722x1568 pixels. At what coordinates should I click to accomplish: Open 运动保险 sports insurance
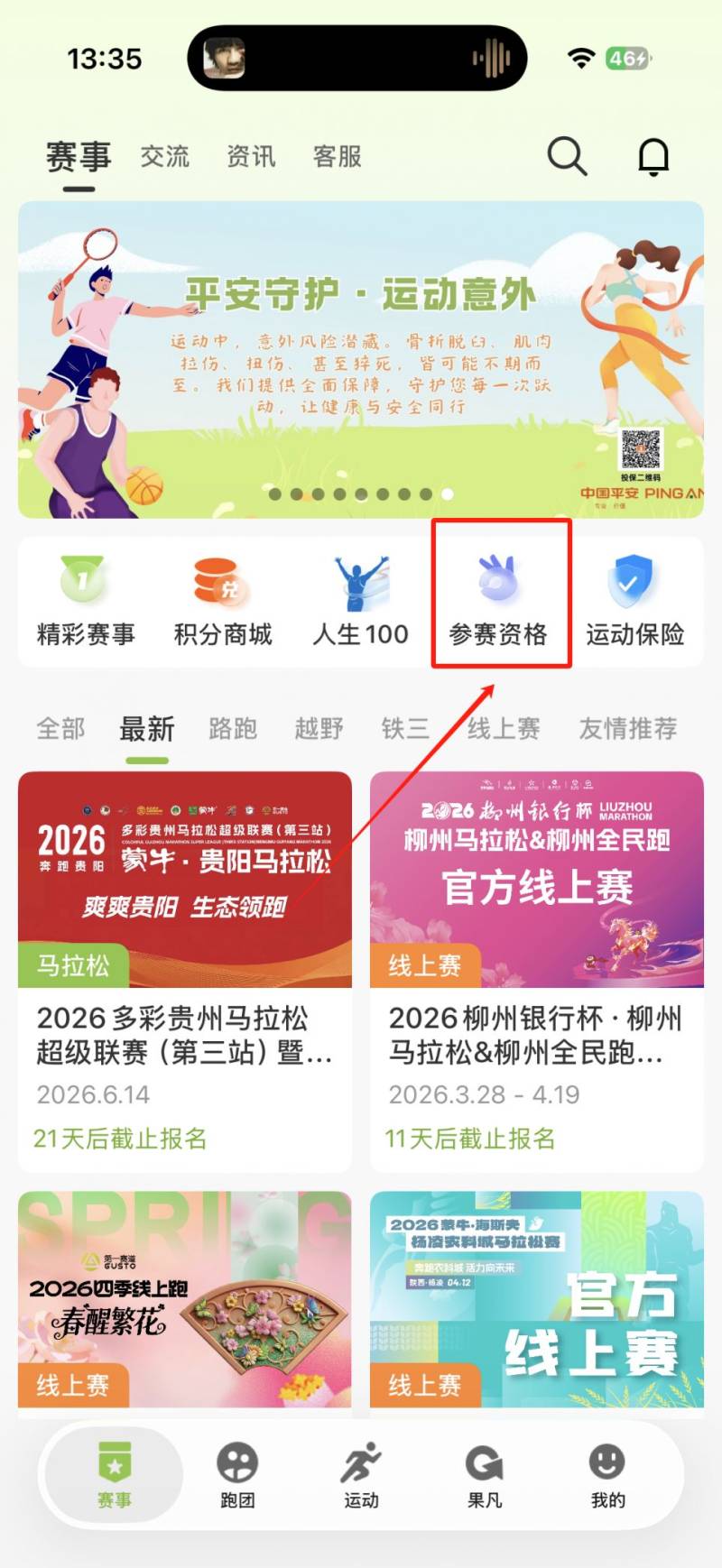636,595
